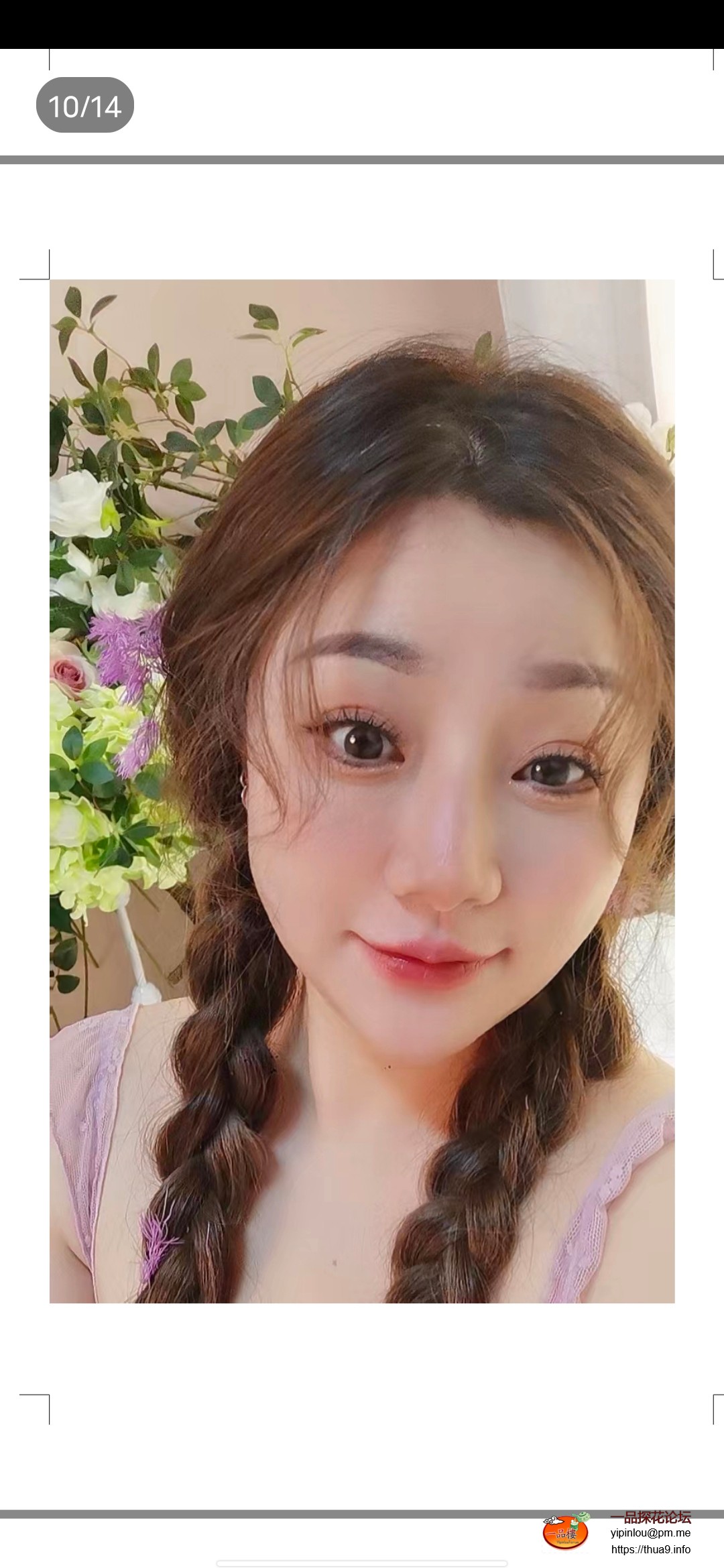Open the photo of woman with braids

coord(362,791)
